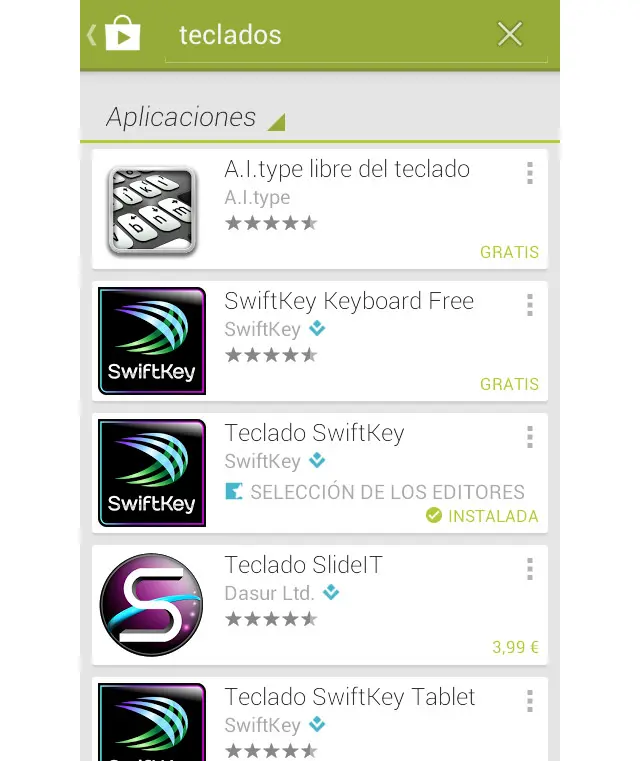The height and width of the screenshot is (761, 640).
Task: Tap more options for Teclado SlideIT
Action: click(529, 570)
